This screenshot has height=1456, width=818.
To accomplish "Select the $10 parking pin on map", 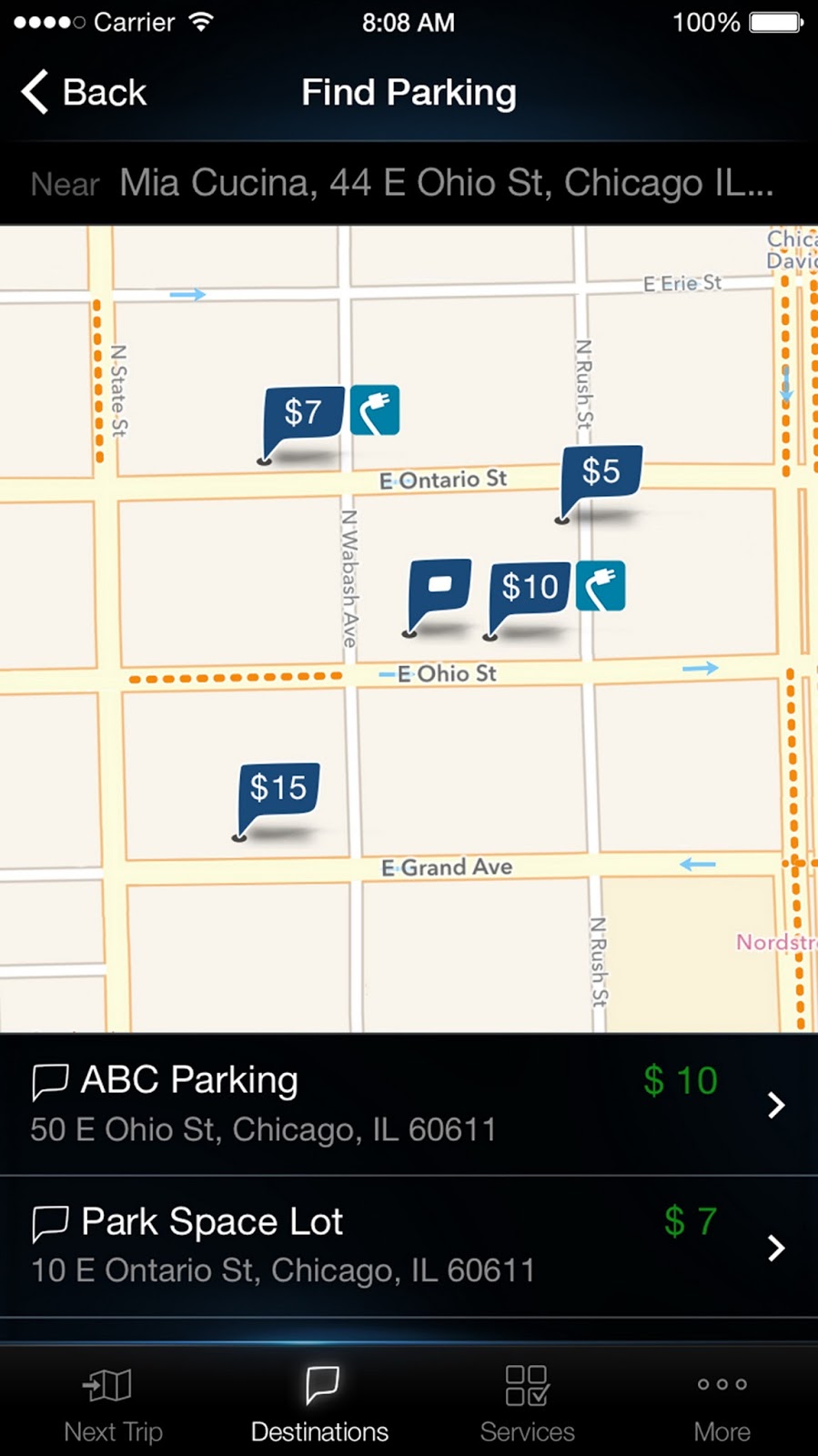I will (x=530, y=587).
